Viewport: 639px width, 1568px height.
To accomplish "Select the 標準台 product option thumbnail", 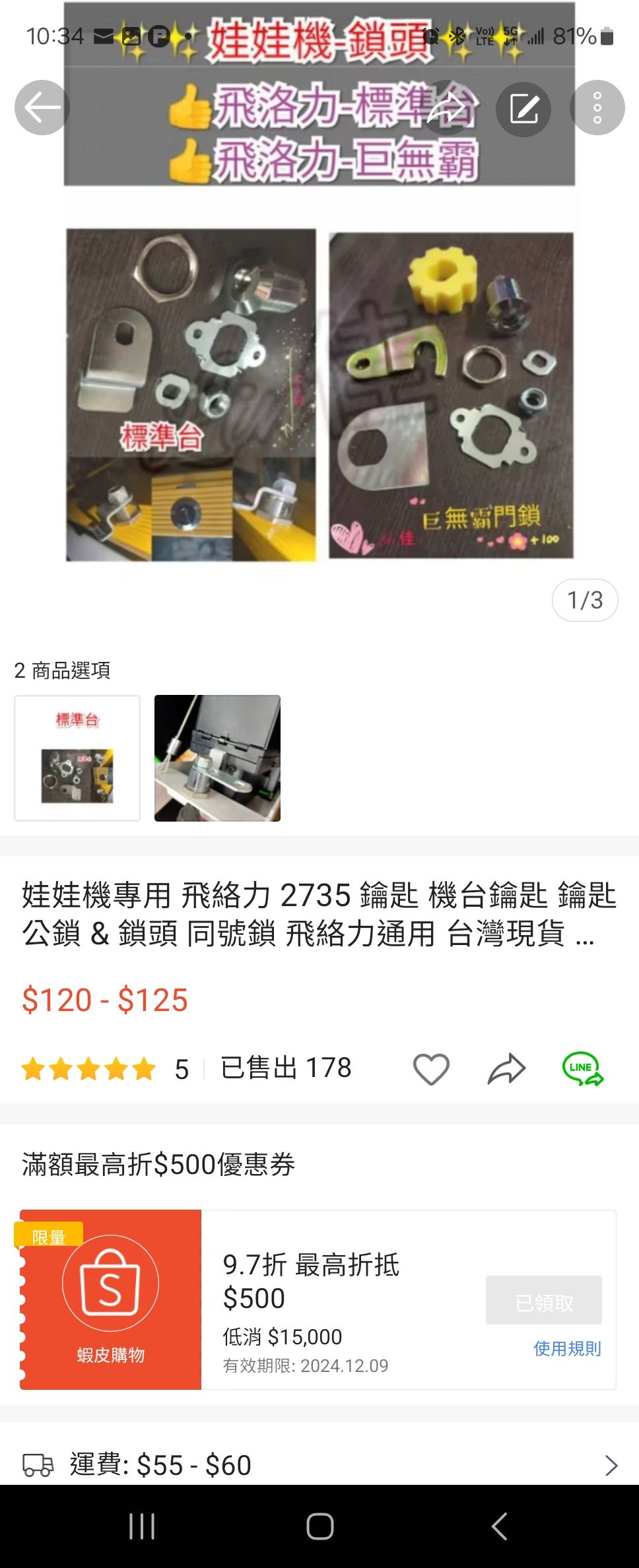I will pos(77,758).
